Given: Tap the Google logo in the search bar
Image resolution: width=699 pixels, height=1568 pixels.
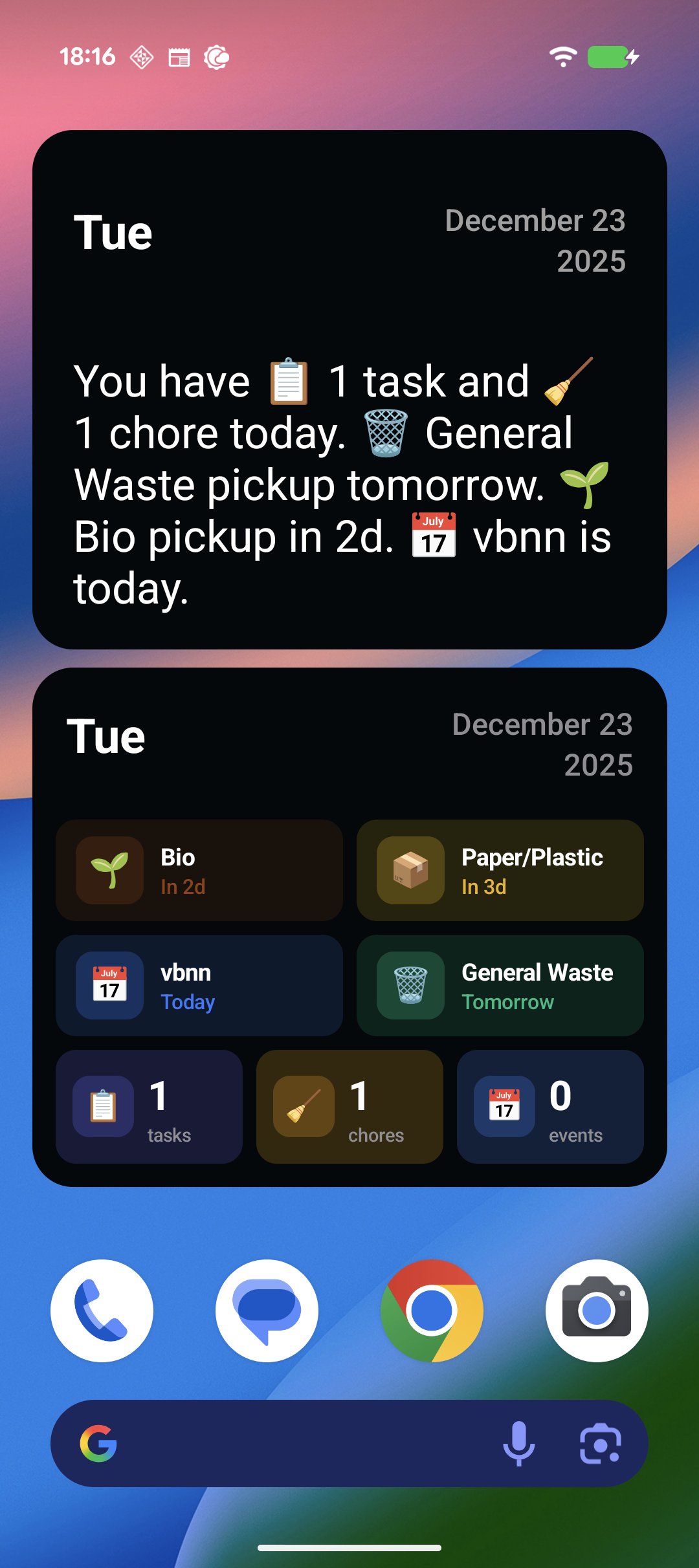Looking at the screenshot, I should click(97, 1443).
